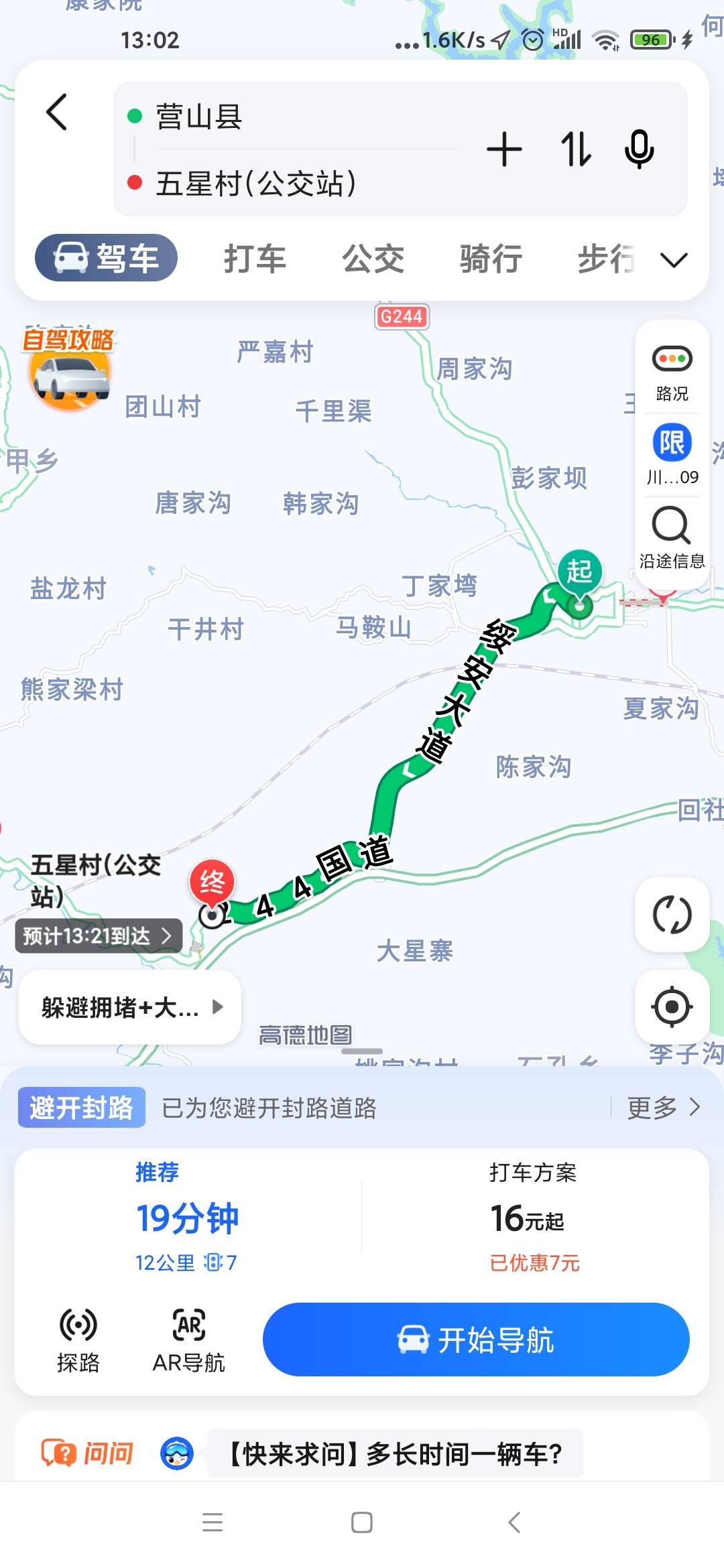The height and width of the screenshot is (1568, 724).
Task: Recenter map on my location
Action: point(672,1006)
